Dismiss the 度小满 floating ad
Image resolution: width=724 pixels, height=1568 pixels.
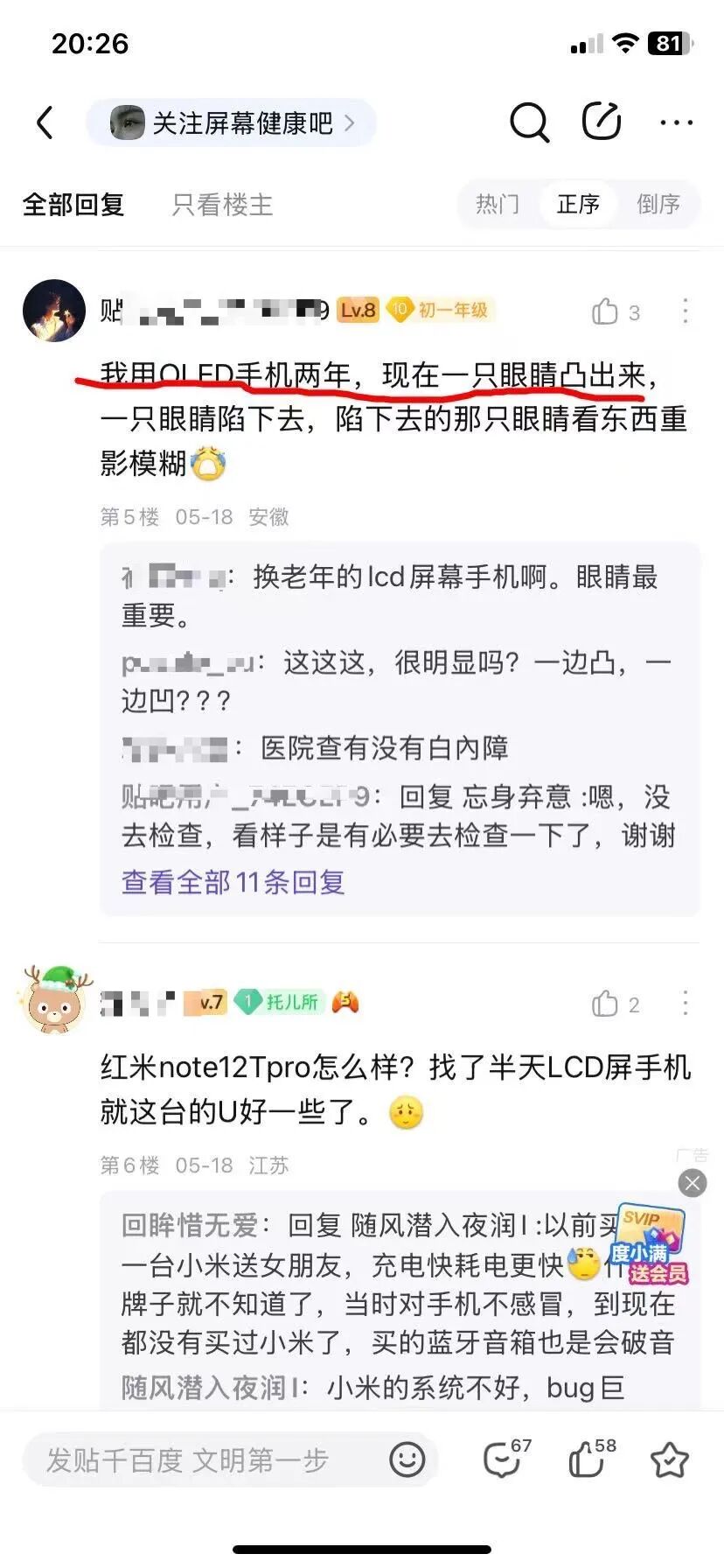[x=693, y=1184]
